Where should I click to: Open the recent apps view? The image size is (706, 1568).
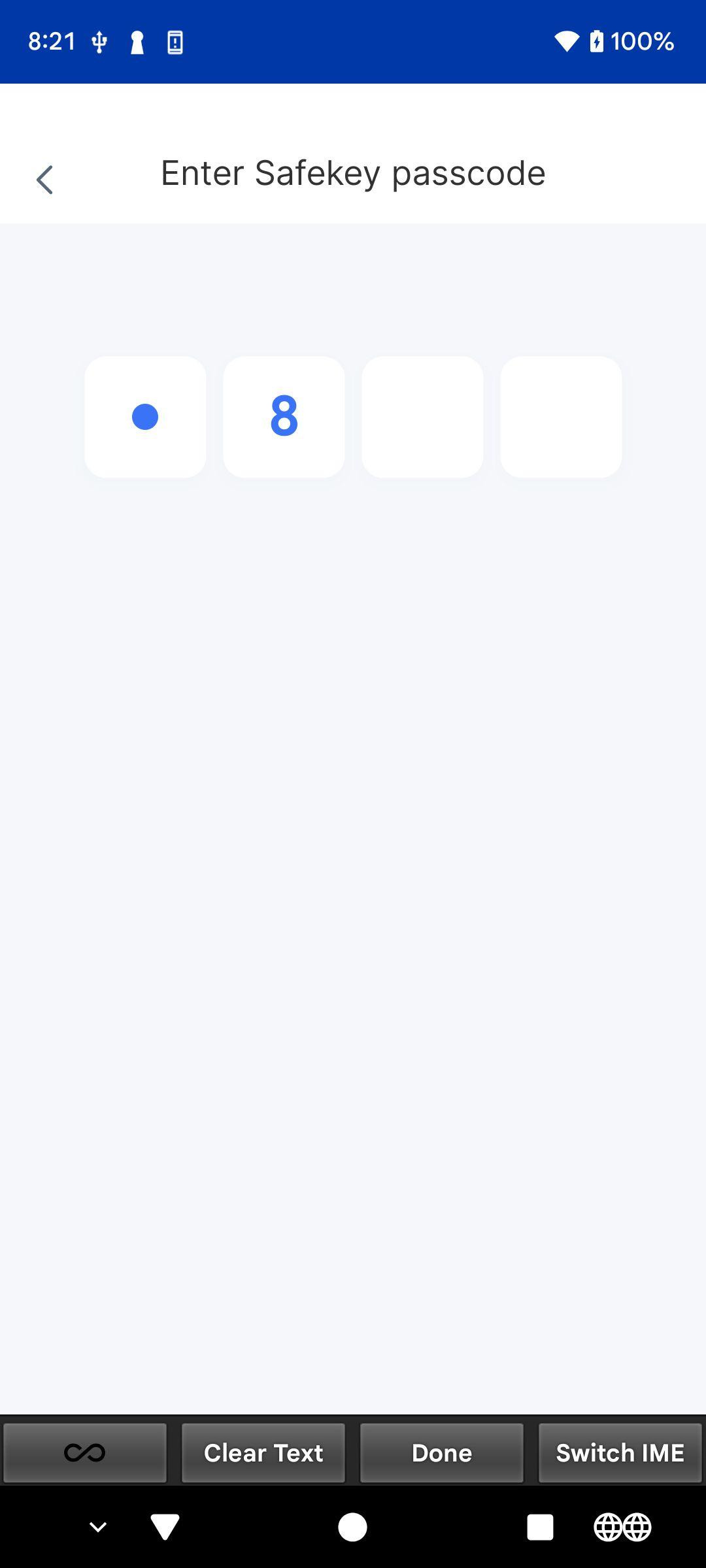[540, 1527]
